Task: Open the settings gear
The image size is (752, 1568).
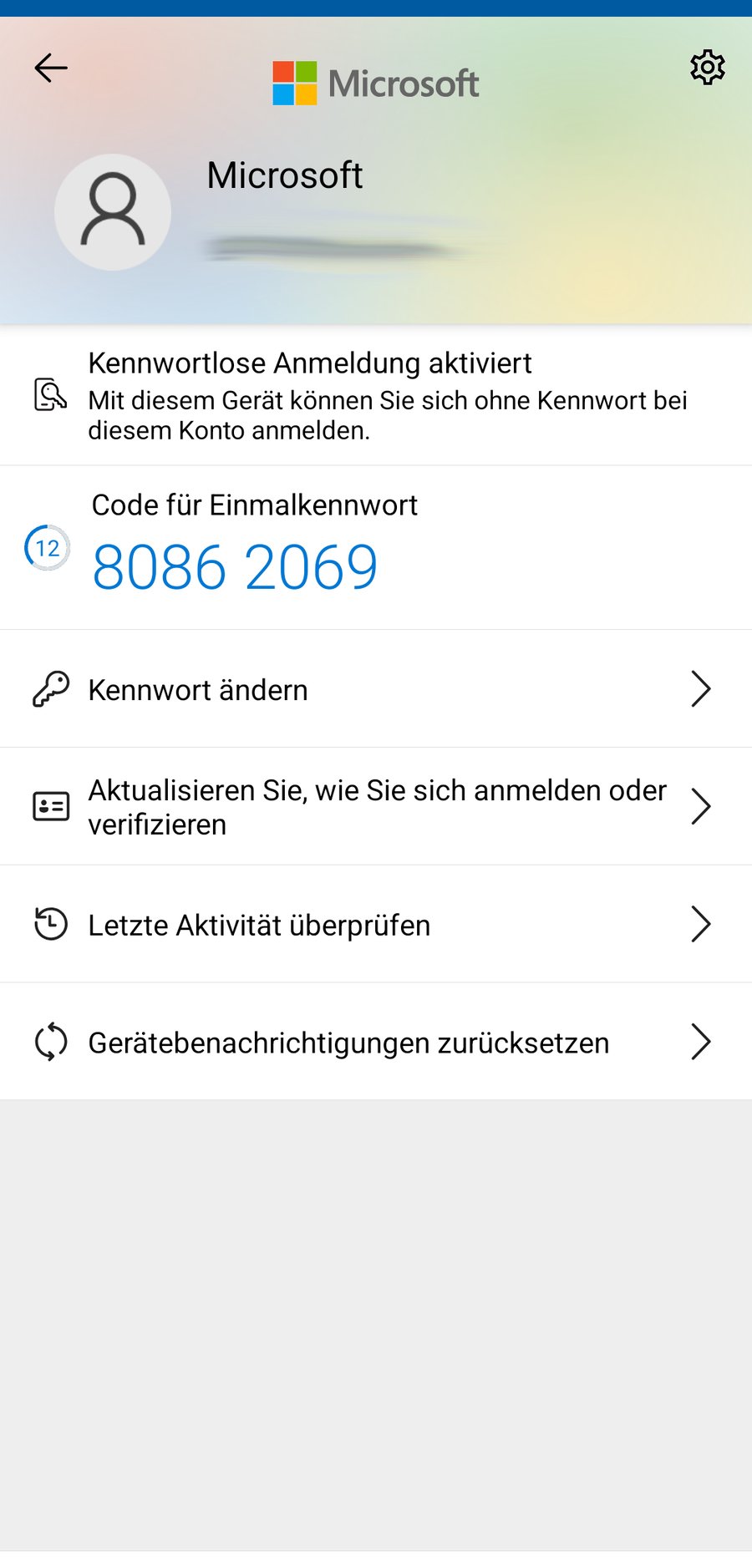Action: tap(706, 68)
